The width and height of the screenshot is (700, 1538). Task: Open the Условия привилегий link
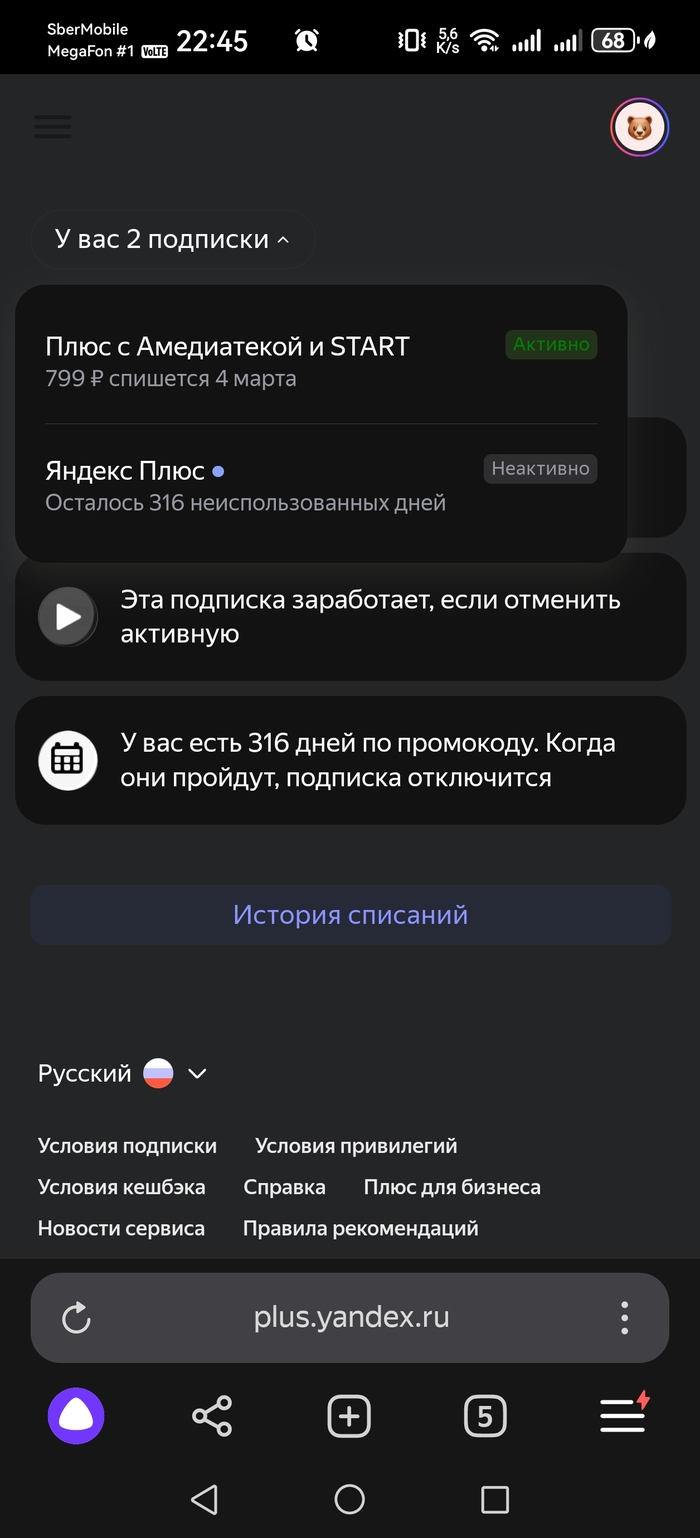click(356, 1146)
